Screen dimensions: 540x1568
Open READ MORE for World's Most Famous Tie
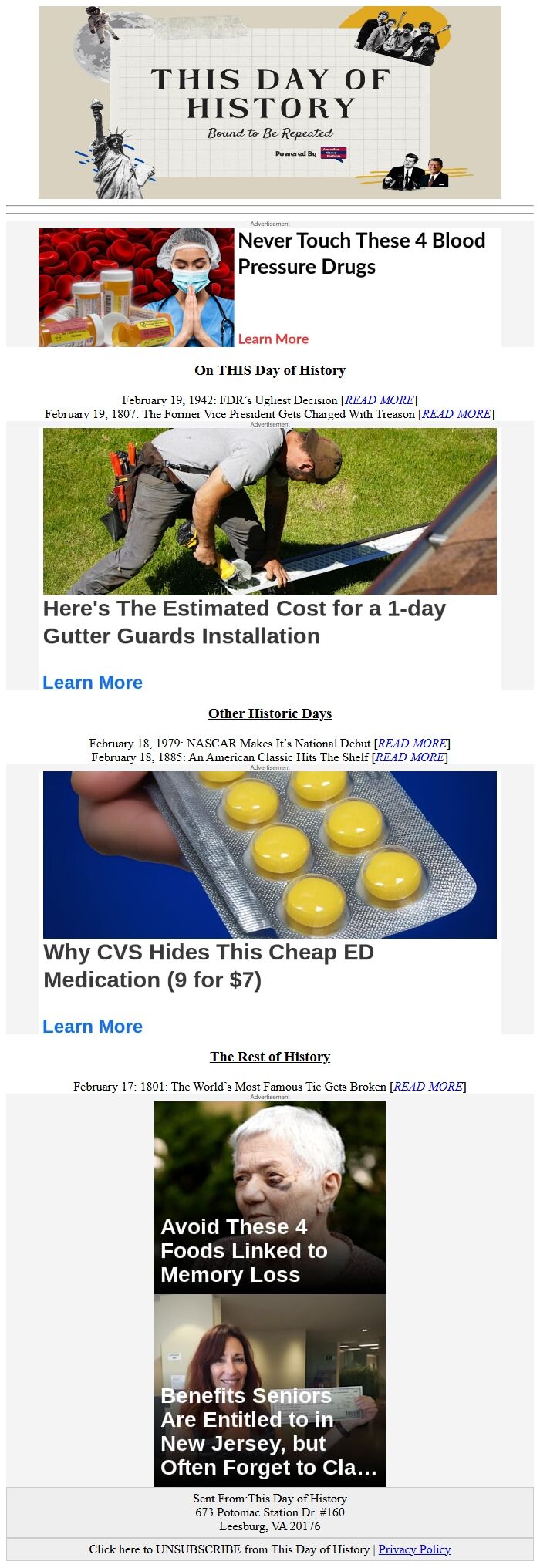click(x=428, y=1087)
